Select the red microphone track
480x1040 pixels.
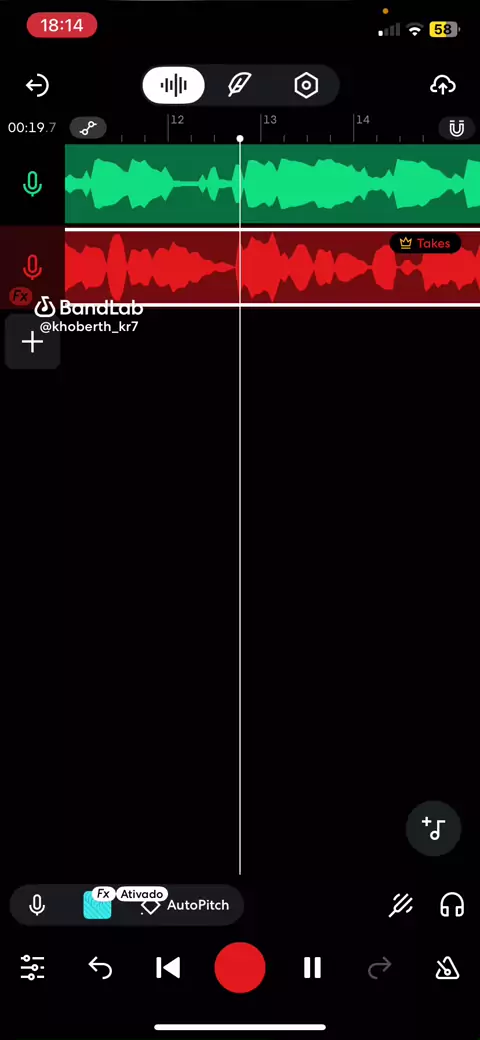click(x=32, y=268)
